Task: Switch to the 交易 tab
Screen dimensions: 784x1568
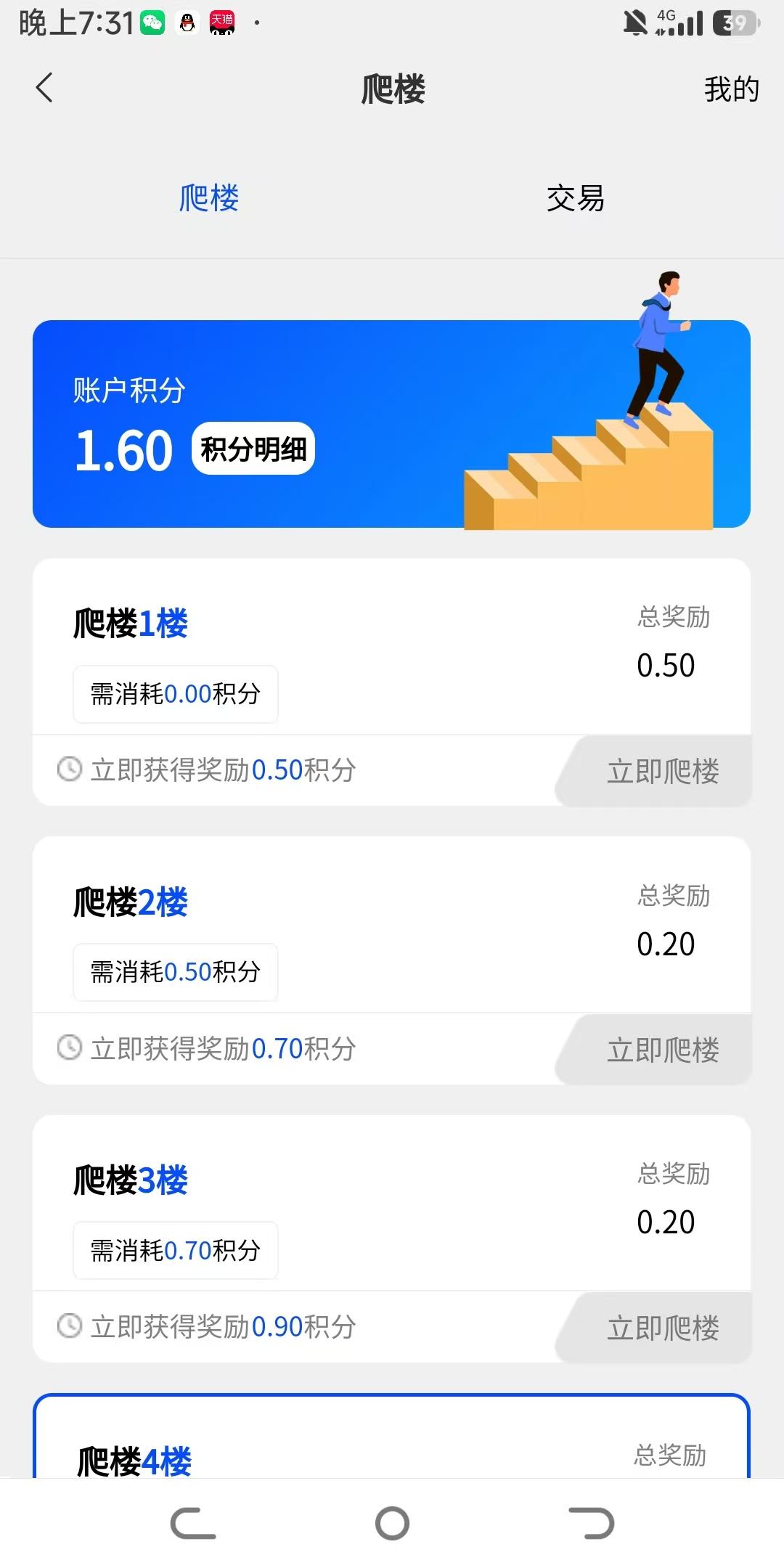Action: click(575, 198)
